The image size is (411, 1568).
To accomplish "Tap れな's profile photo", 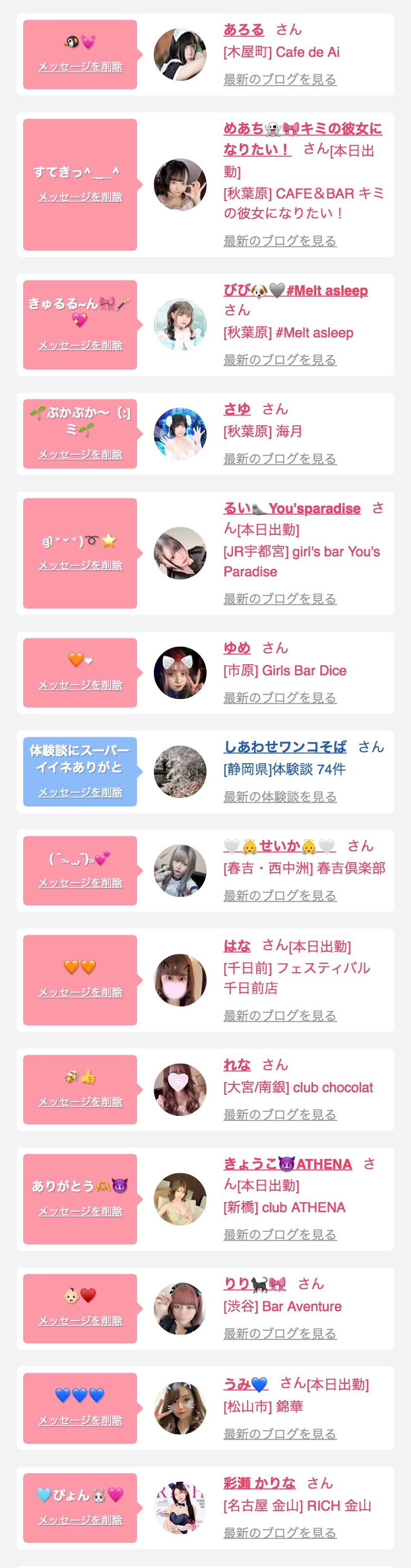I will point(180,1090).
